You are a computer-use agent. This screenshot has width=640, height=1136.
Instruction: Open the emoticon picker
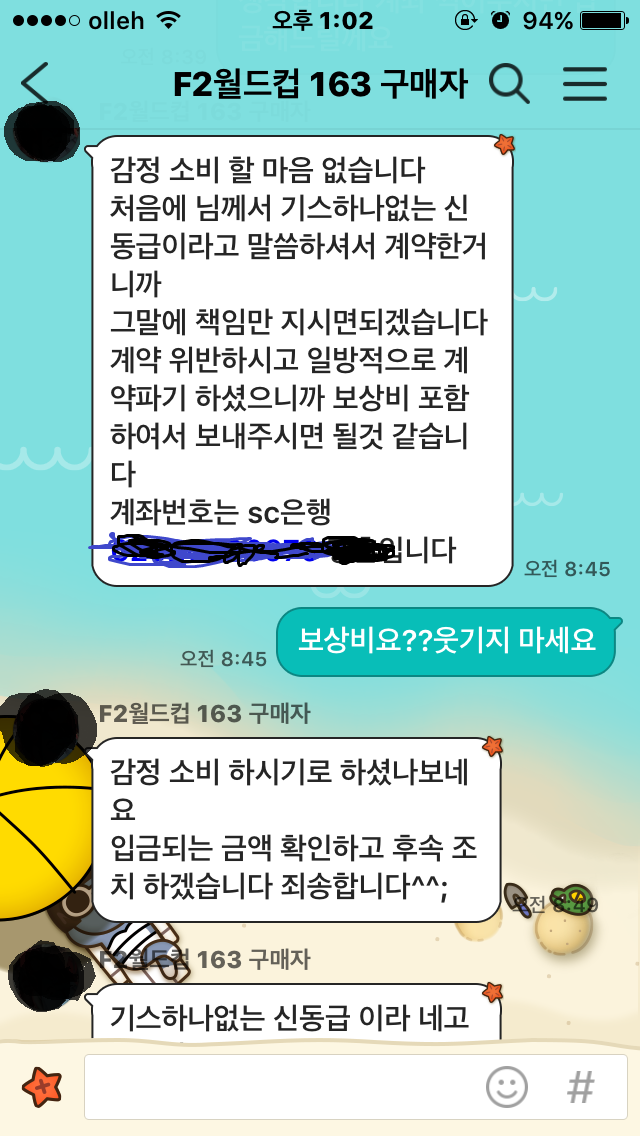[507, 1086]
